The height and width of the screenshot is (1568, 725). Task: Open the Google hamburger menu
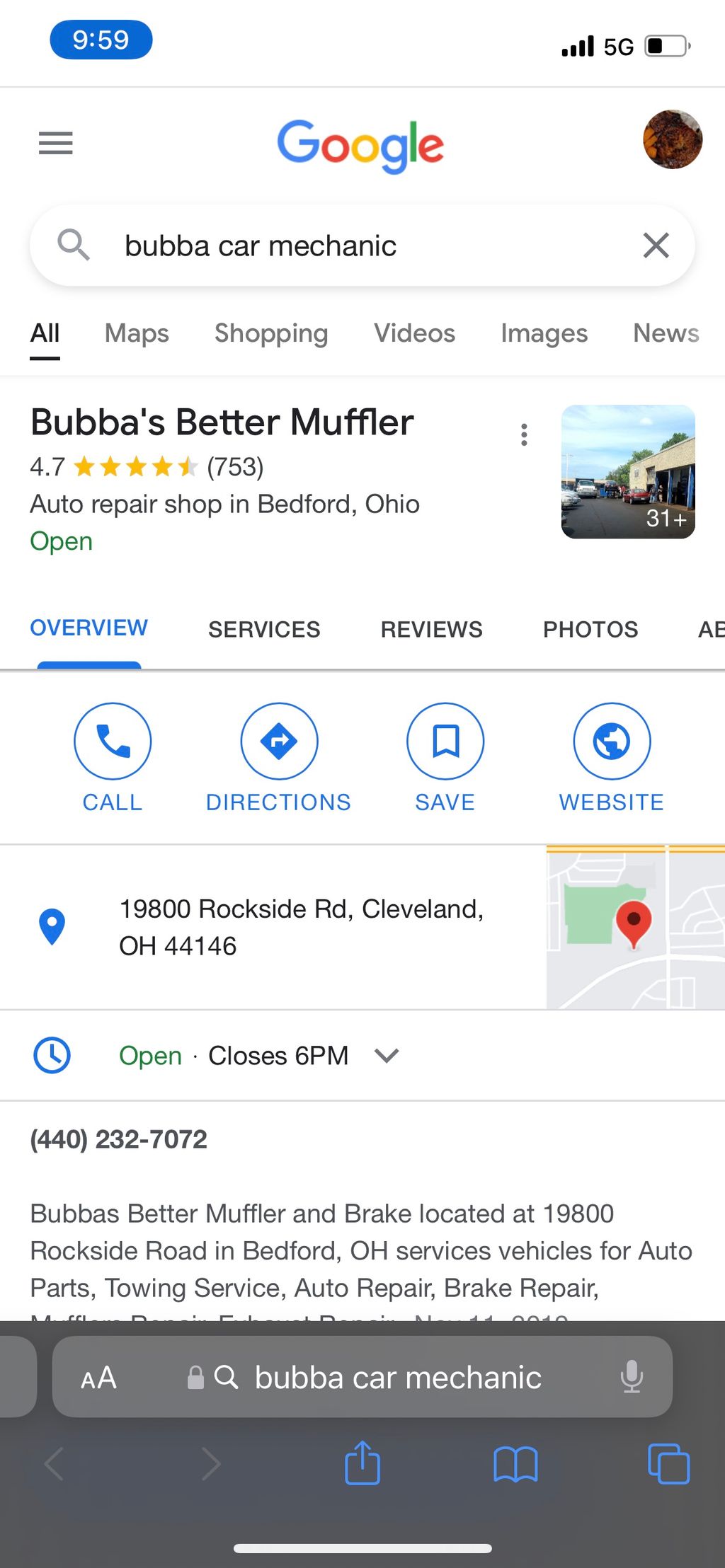pyautogui.click(x=56, y=143)
